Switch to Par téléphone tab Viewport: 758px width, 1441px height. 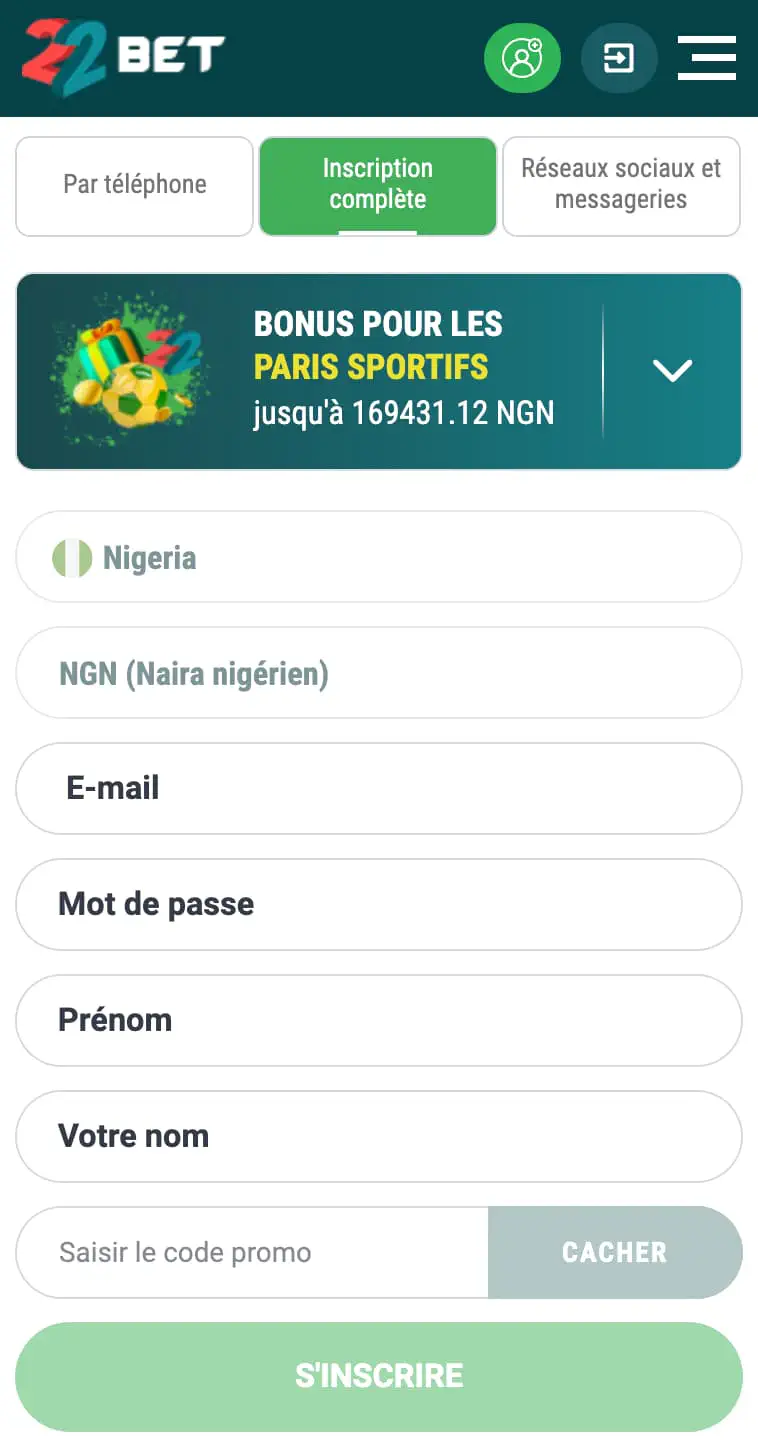coord(135,186)
